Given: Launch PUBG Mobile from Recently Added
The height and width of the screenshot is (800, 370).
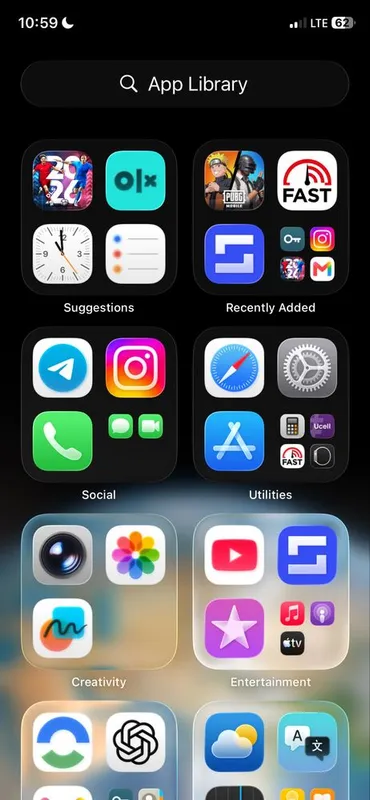Looking at the screenshot, I should pos(234,181).
